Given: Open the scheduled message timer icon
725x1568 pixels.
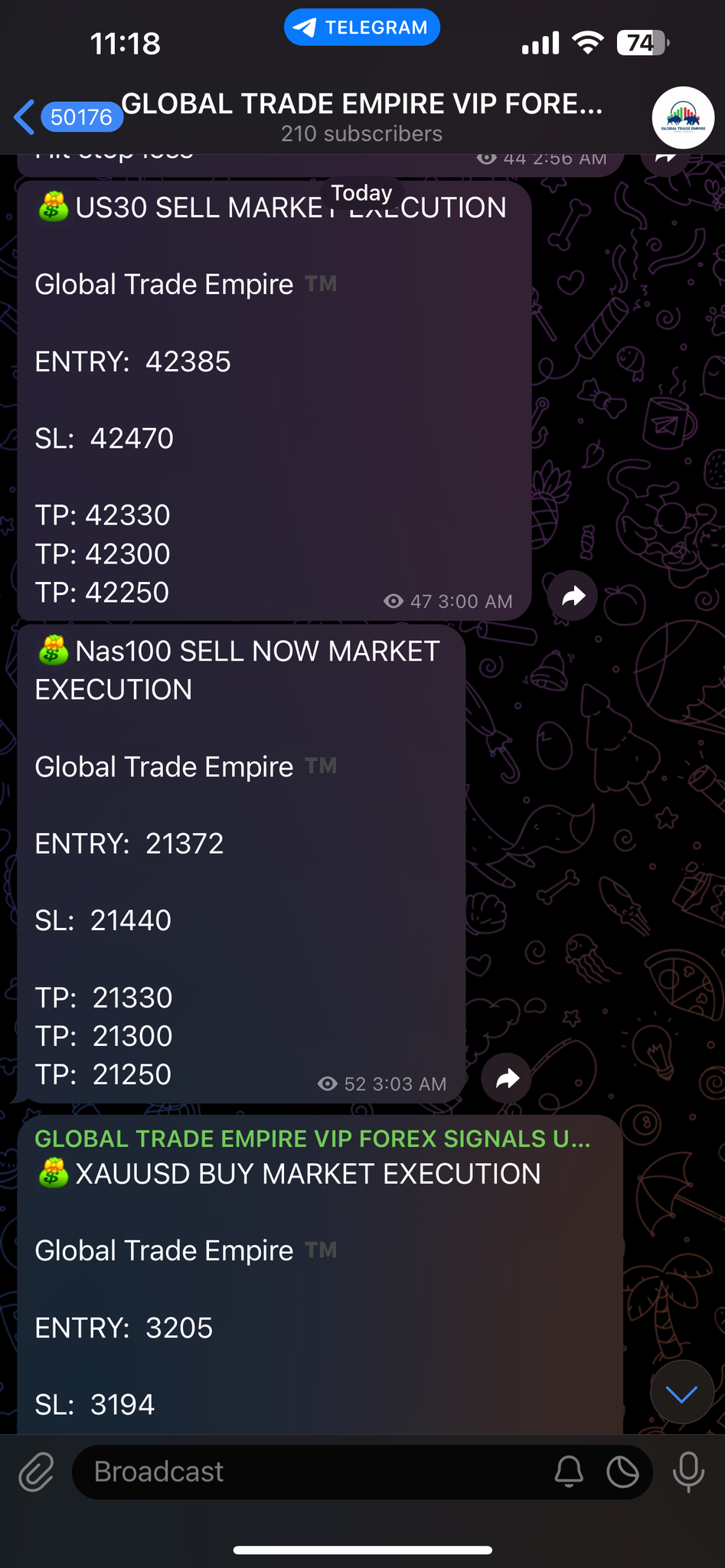Looking at the screenshot, I should [x=622, y=1472].
